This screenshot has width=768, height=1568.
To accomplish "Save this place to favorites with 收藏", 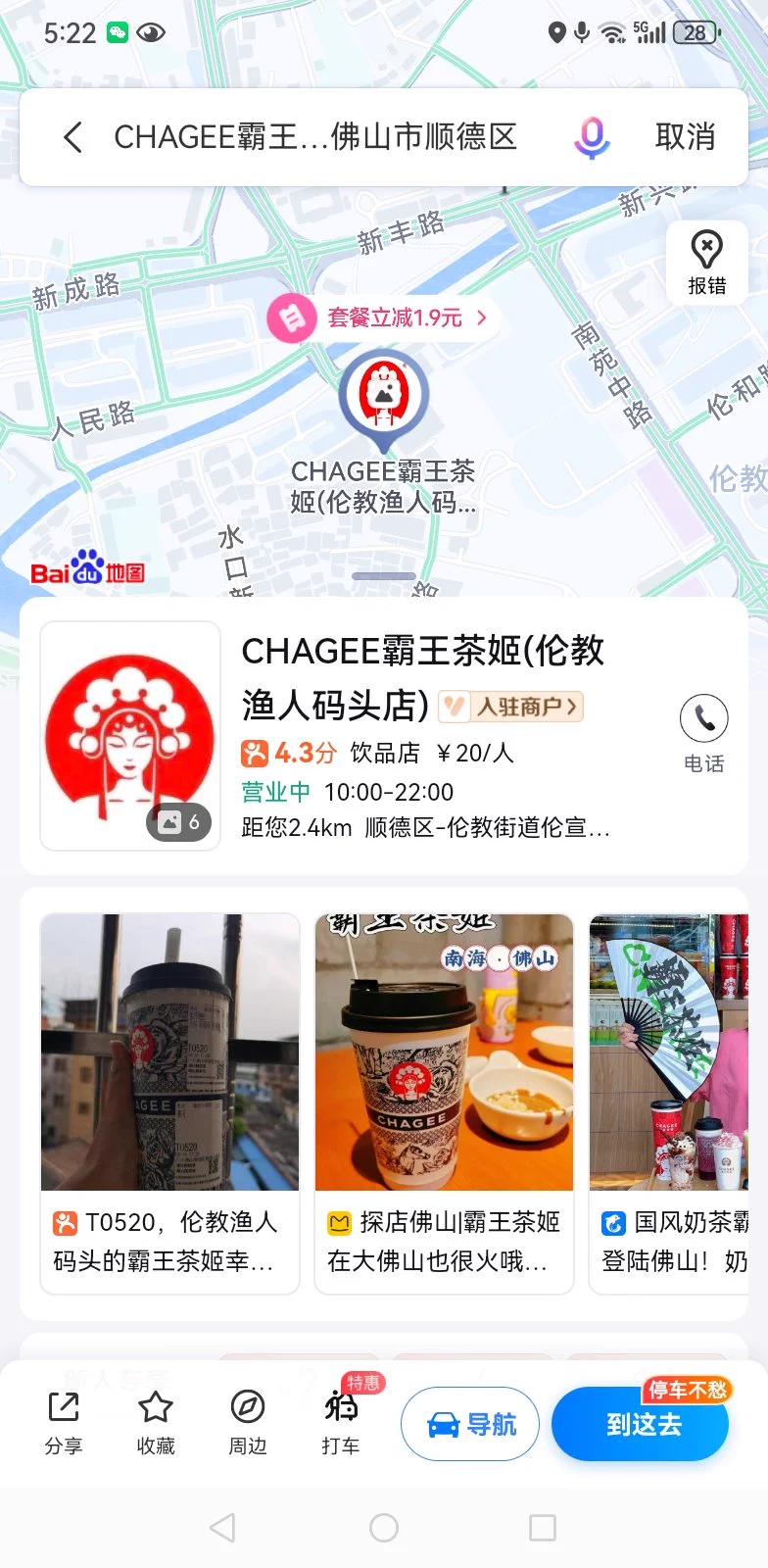I will pyautogui.click(x=156, y=1423).
